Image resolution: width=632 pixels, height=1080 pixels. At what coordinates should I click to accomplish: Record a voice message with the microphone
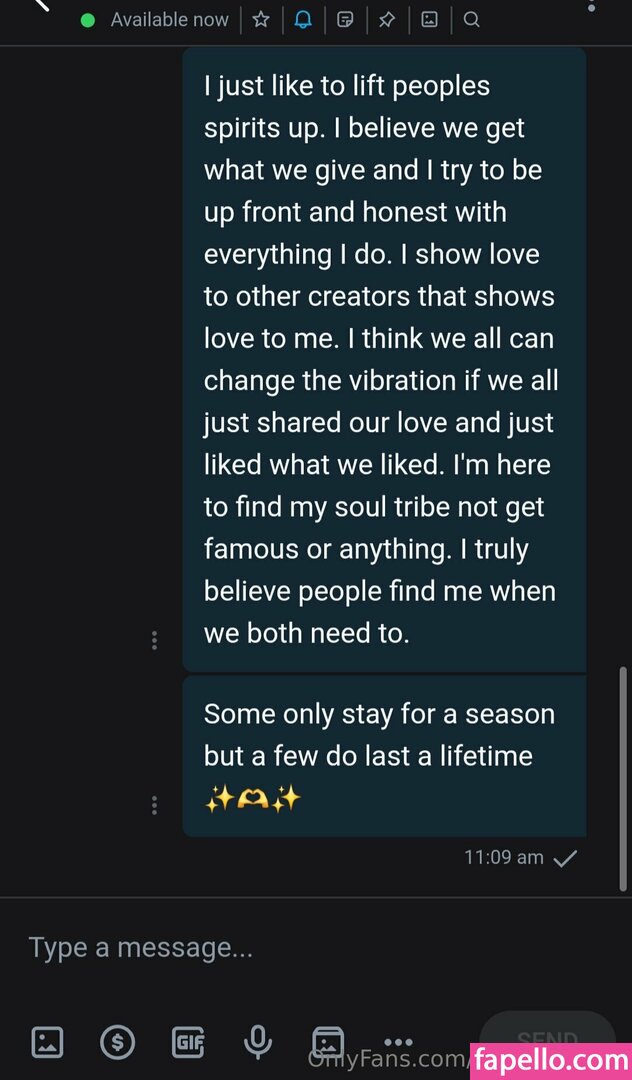(x=258, y=1043)
